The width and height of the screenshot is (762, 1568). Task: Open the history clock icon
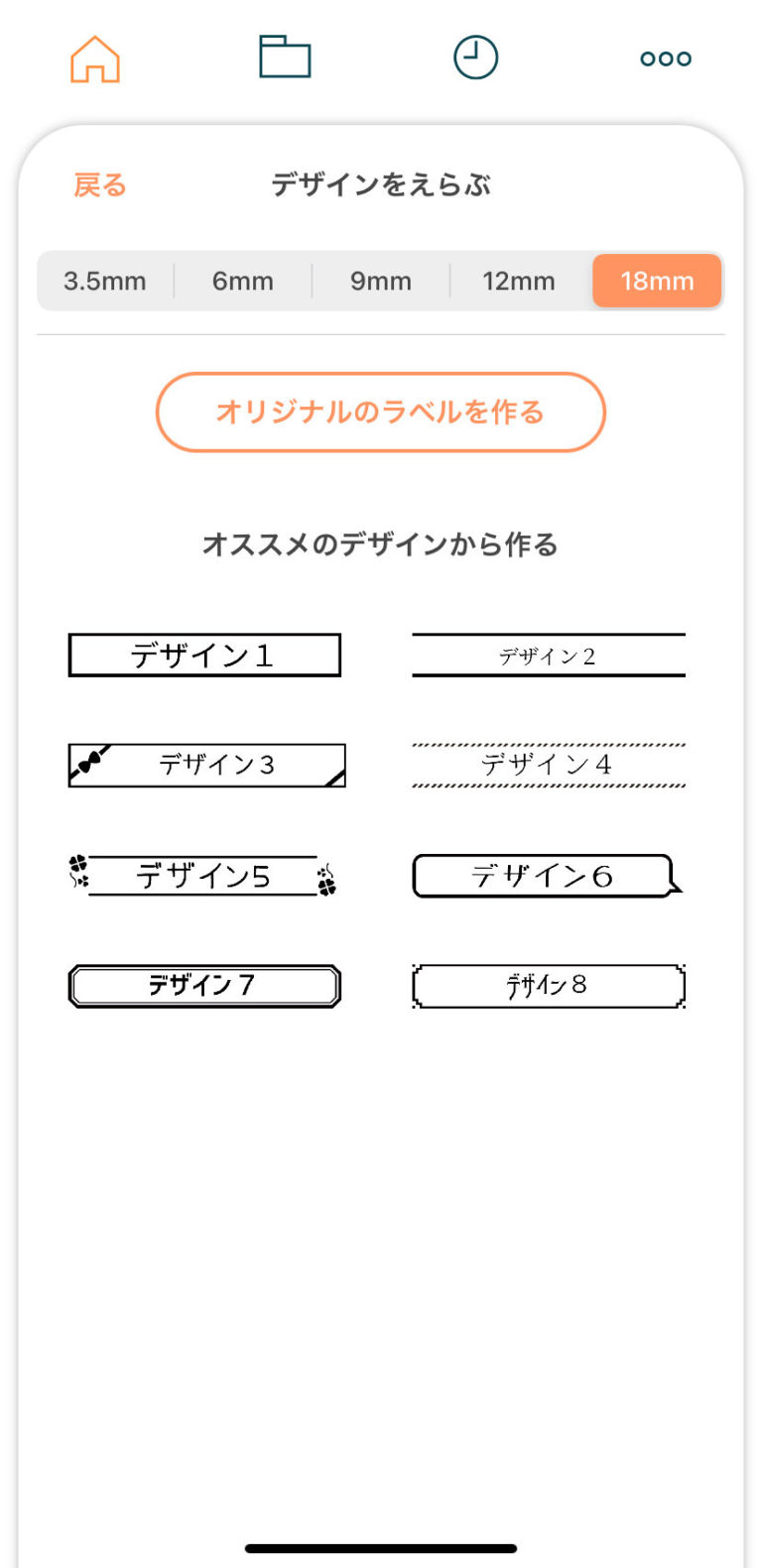pyautogui.click(x=475, y=58)
